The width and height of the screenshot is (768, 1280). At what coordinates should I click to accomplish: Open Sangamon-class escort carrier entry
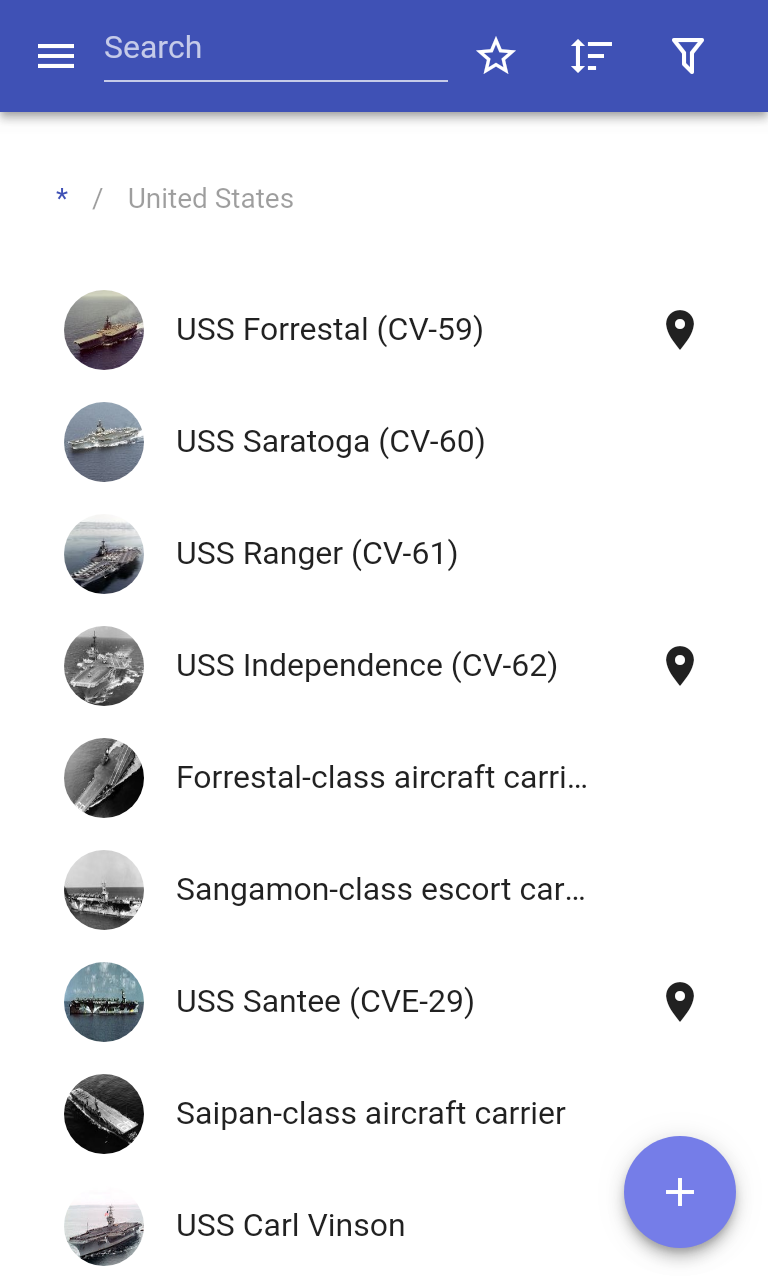380,890
